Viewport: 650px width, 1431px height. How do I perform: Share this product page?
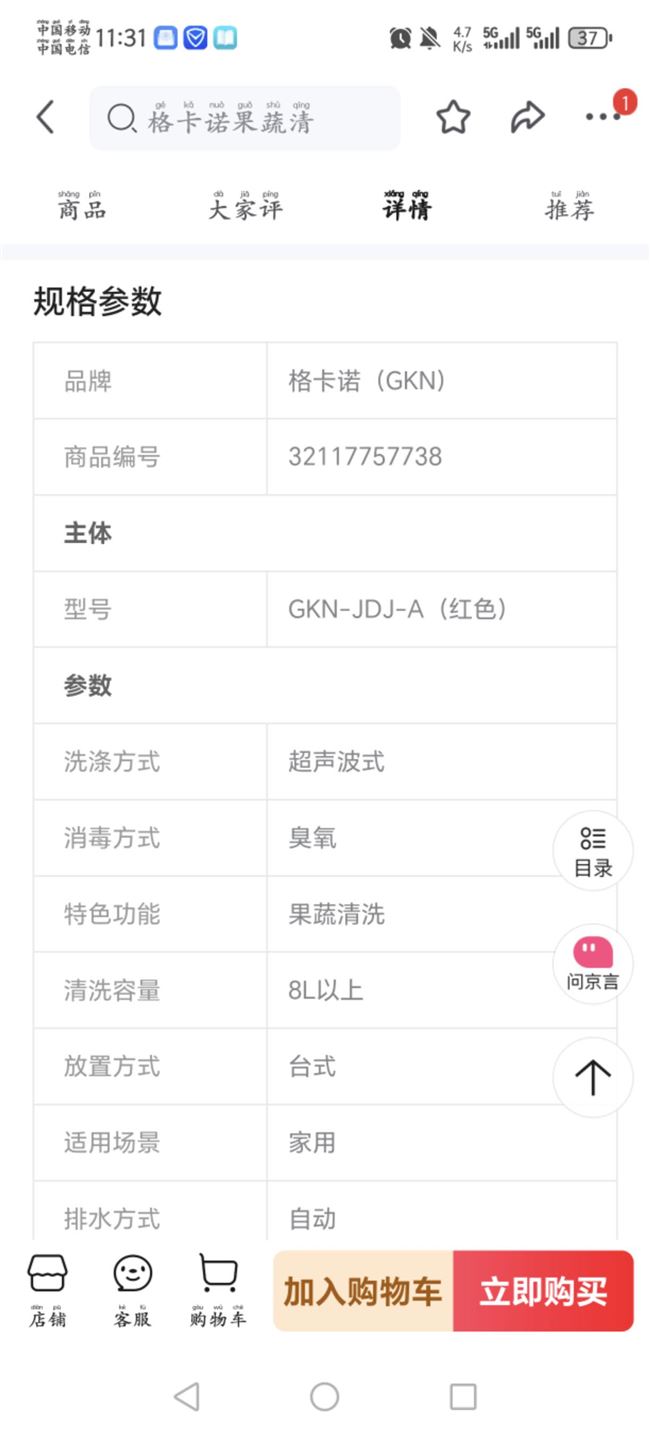527,118
